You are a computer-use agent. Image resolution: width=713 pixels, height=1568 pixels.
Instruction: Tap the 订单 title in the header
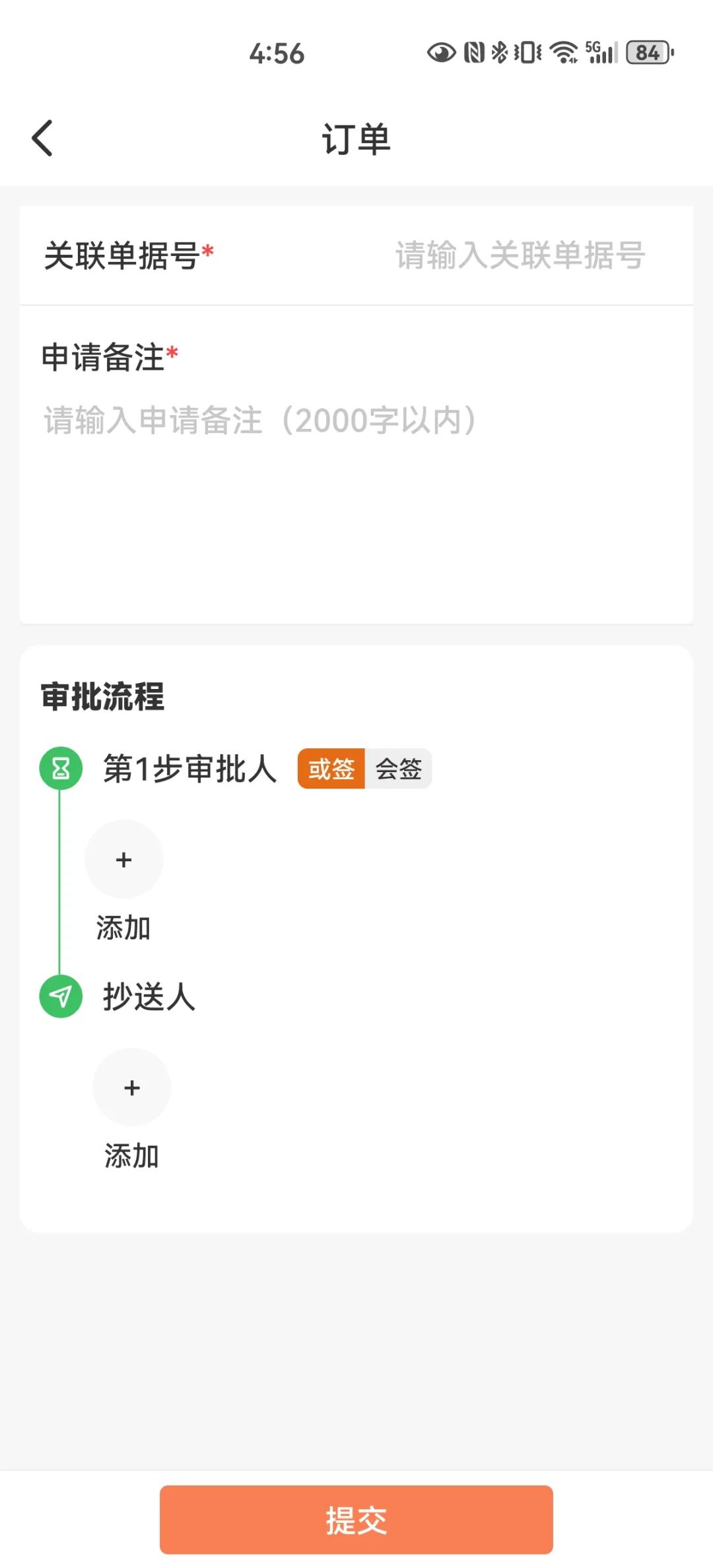[356, 139]
